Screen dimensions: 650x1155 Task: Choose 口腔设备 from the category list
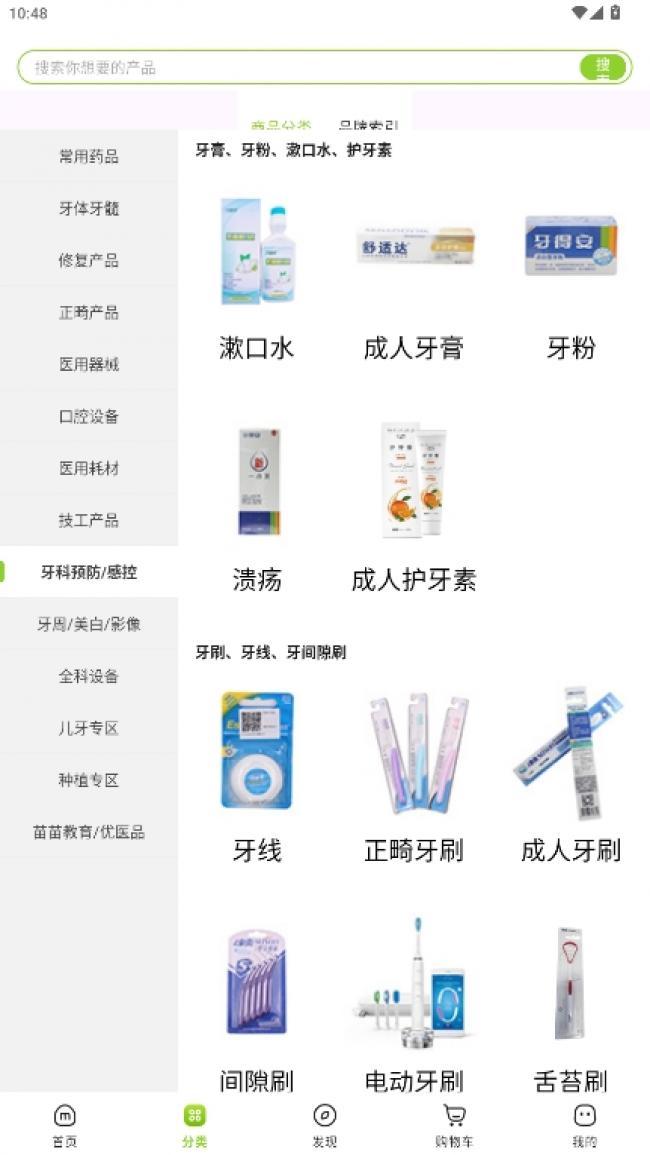point(89,416)
